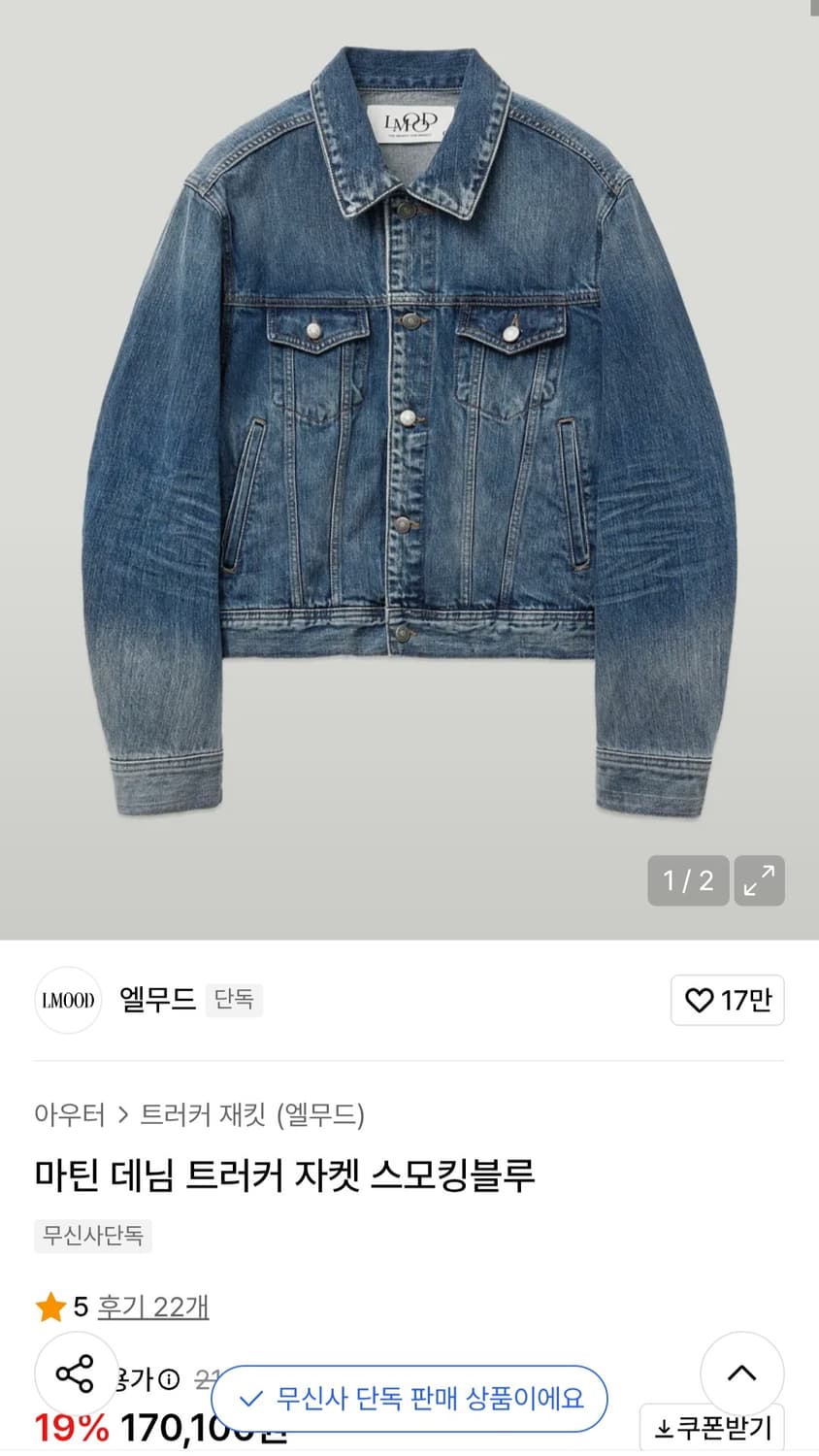Tap the 무신사단독 label badge
Viewport: 819px width, 1456px height.
(x=93, y=1236)
